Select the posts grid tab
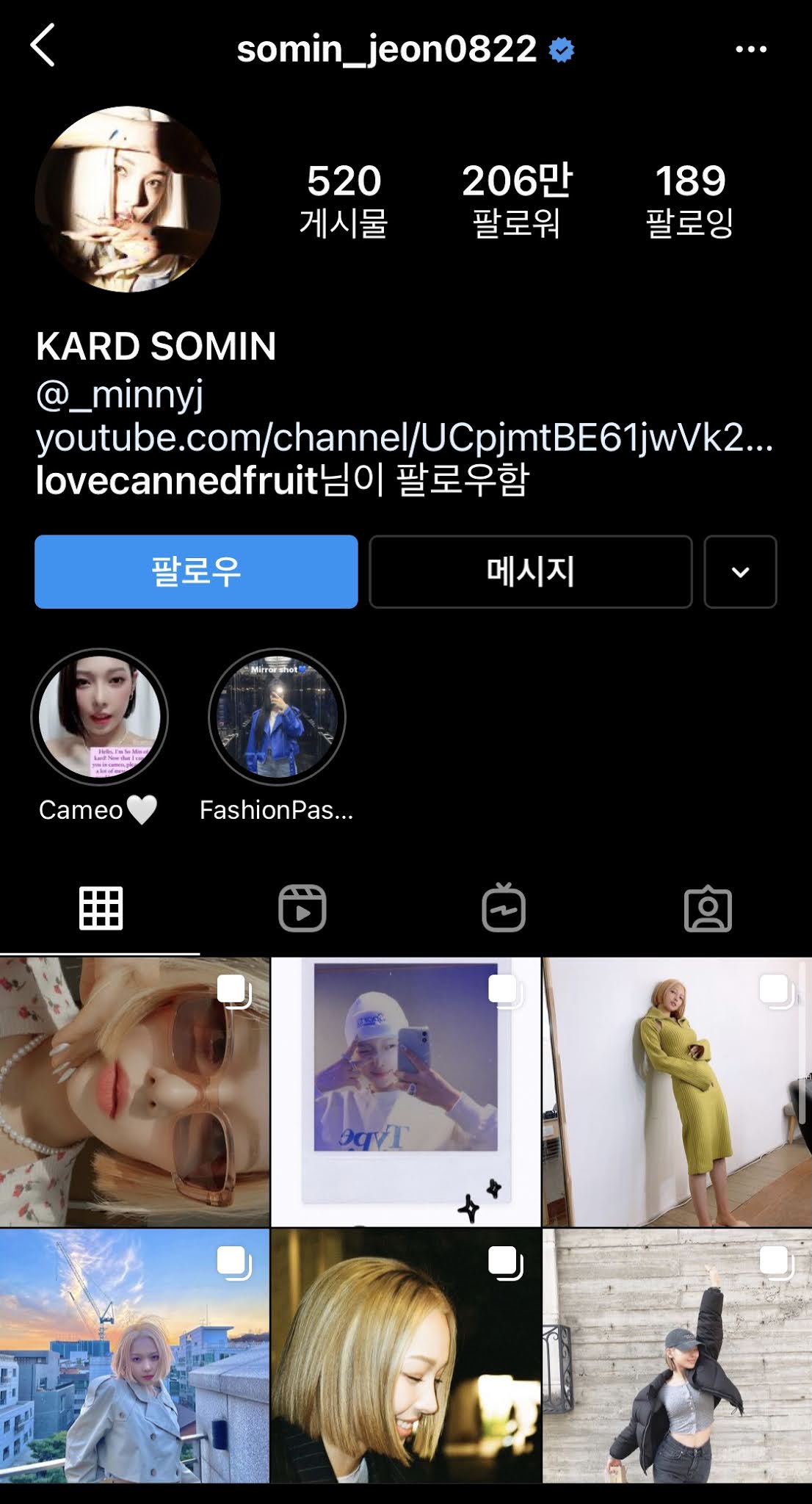812x1504 pixels. pyautogui.click(x=101, y=908)
